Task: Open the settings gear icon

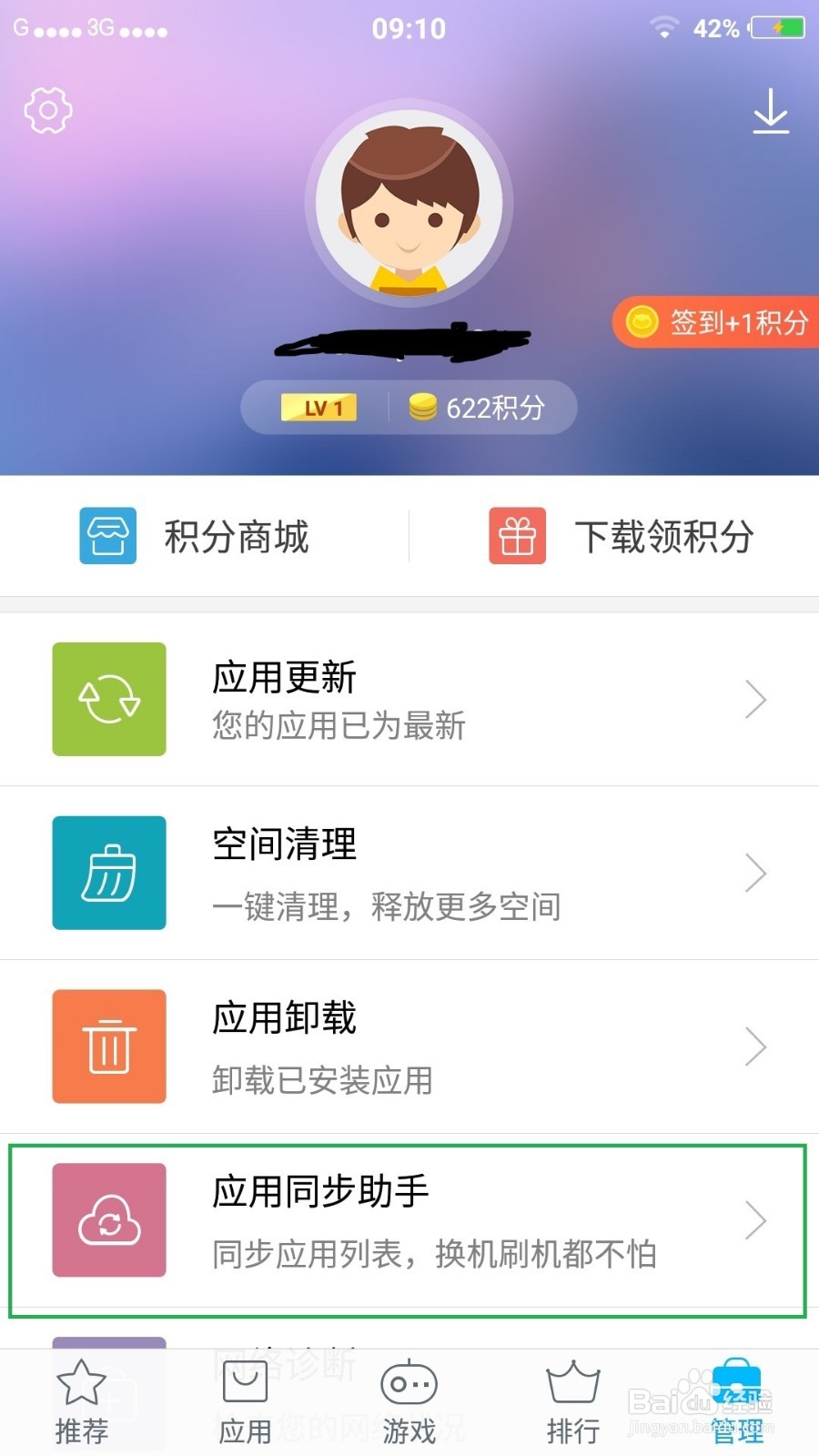Action: tap(47, 110)
